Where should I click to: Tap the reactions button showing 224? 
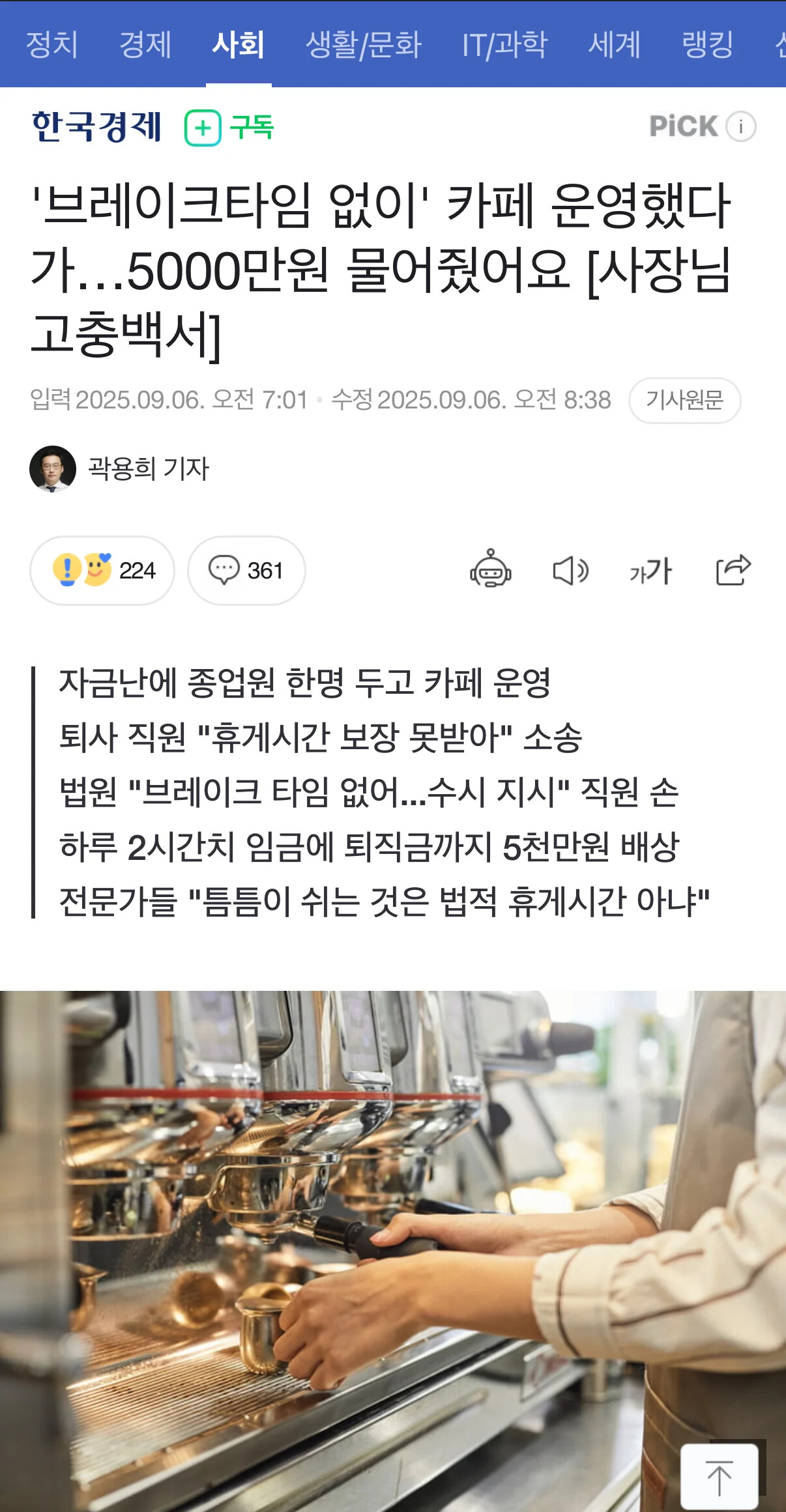click(x=102, y=571)
